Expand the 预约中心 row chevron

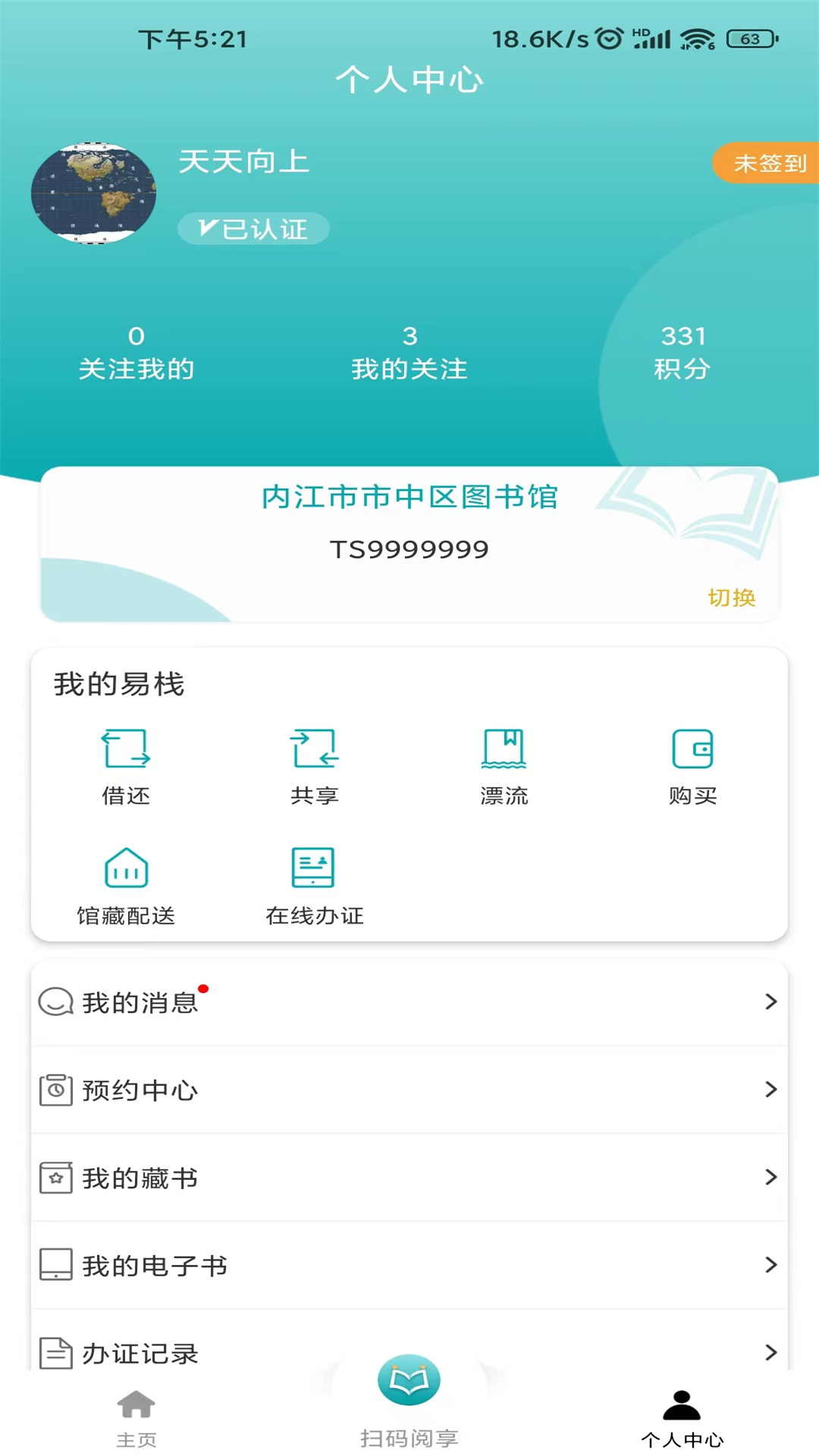[772, 1090]
